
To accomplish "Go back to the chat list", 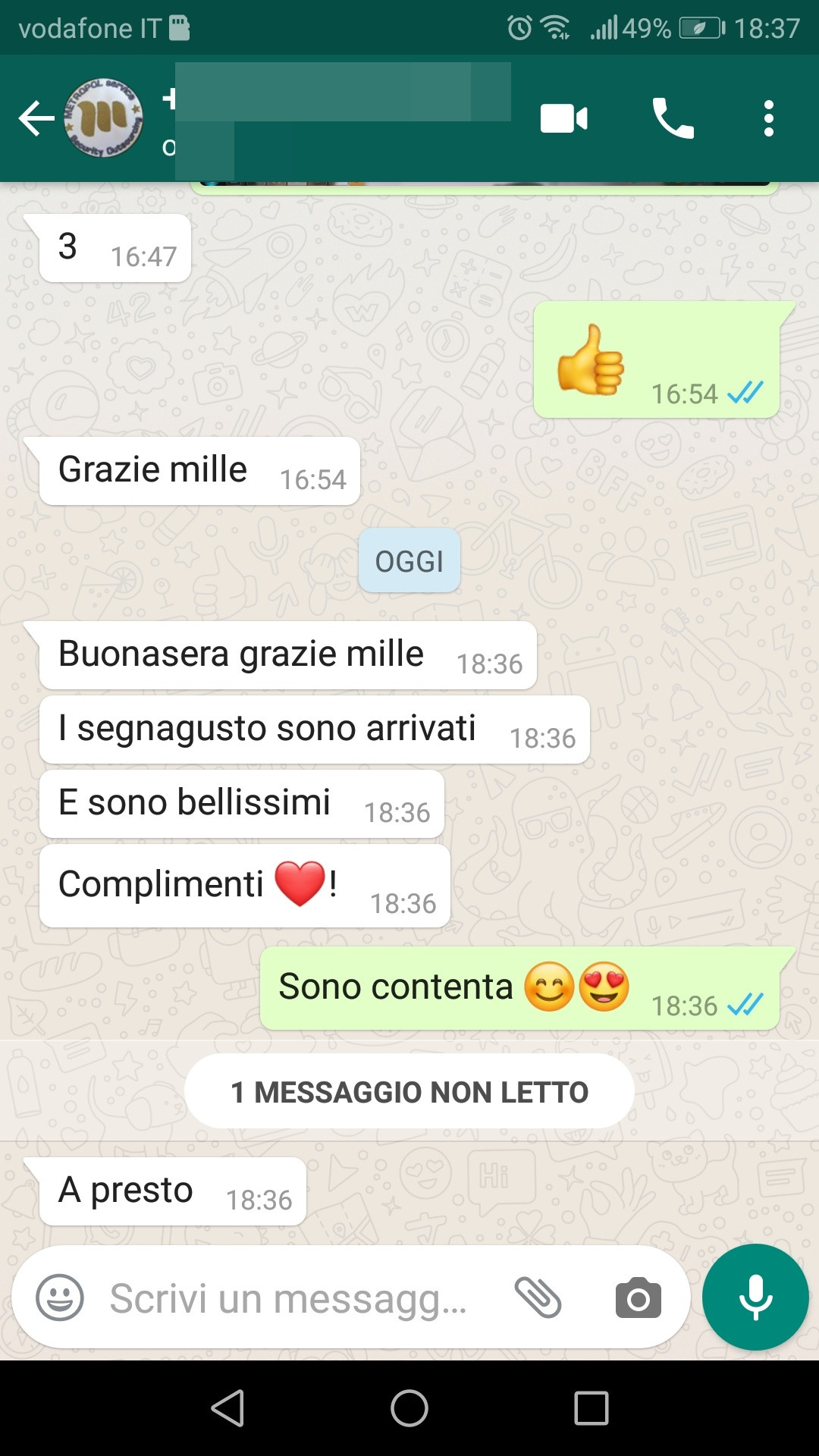I will tap(36, 119).
